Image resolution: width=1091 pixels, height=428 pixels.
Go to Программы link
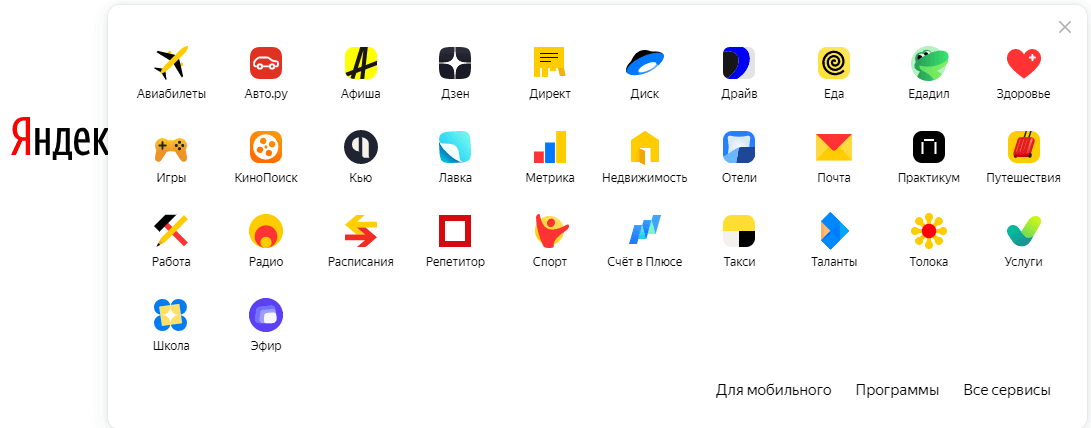[x=897, y=390]
